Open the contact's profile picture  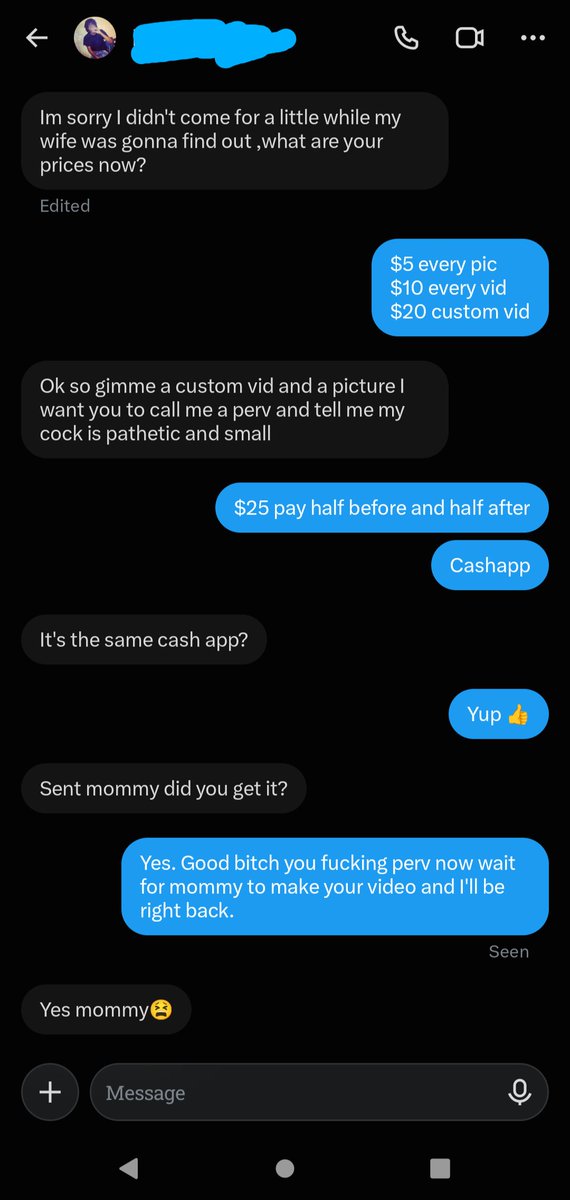tap(96, 38)
